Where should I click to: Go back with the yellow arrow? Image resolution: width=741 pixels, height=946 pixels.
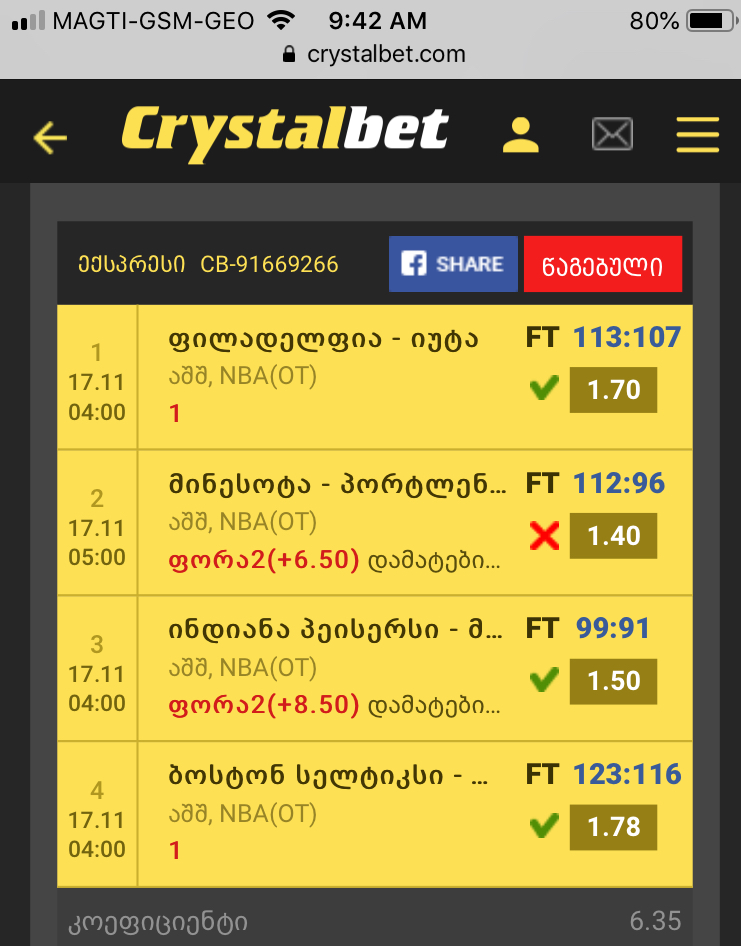pos(50,136)
